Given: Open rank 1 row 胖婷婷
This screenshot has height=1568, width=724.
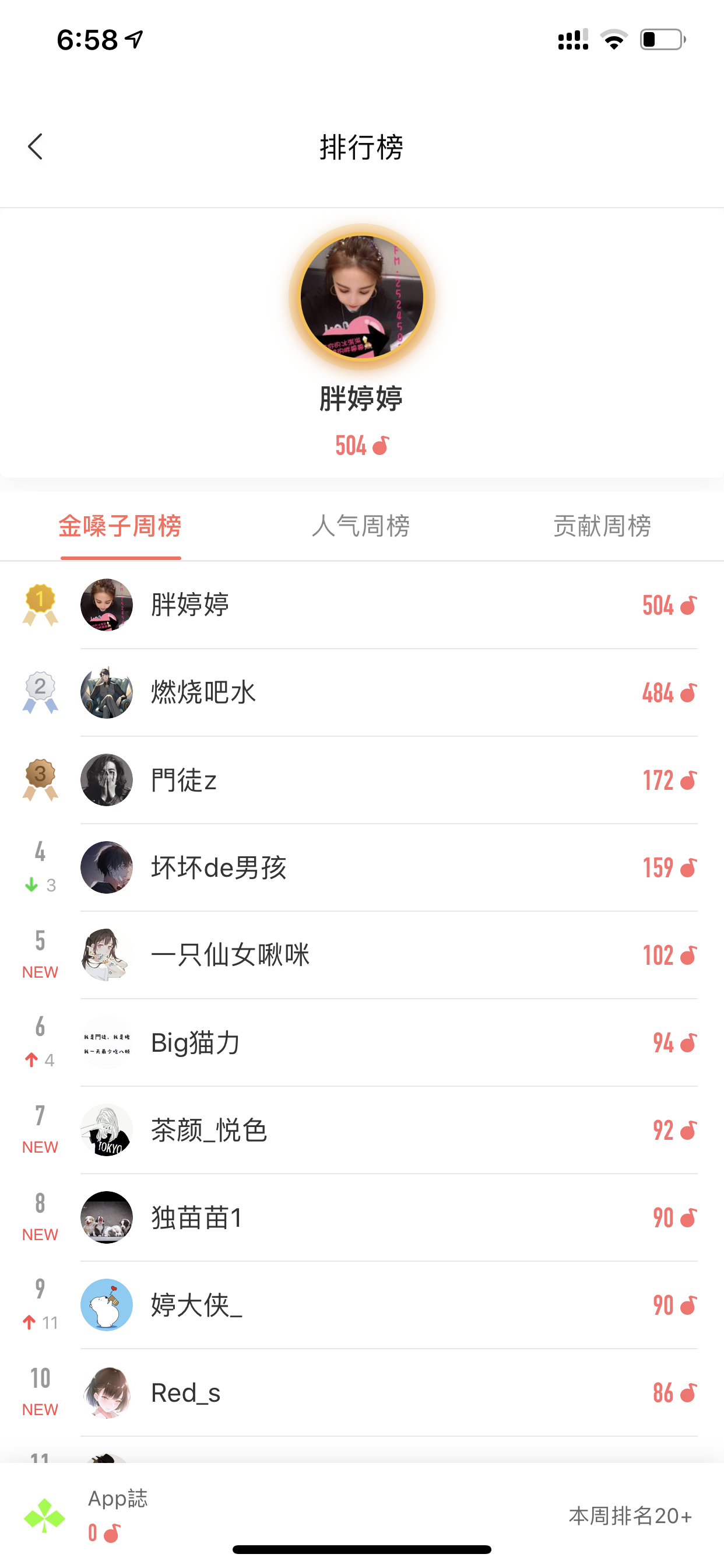Looking at the screenshot, I should pyautogui.click(x=362, y=605).
